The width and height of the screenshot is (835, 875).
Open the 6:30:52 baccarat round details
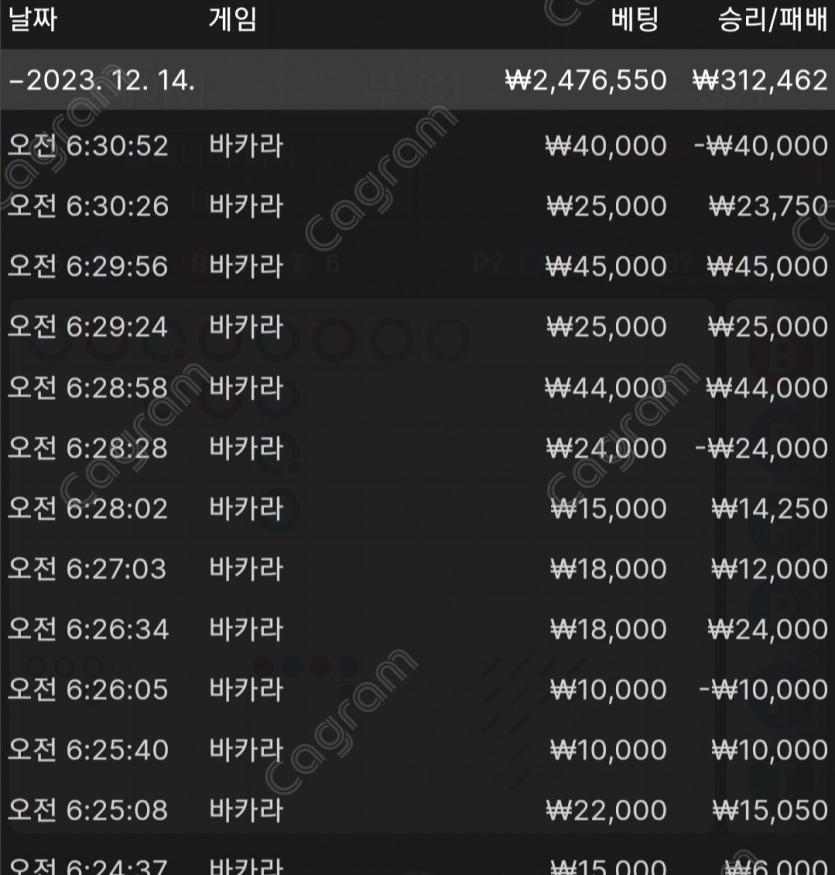click(417, 146)
